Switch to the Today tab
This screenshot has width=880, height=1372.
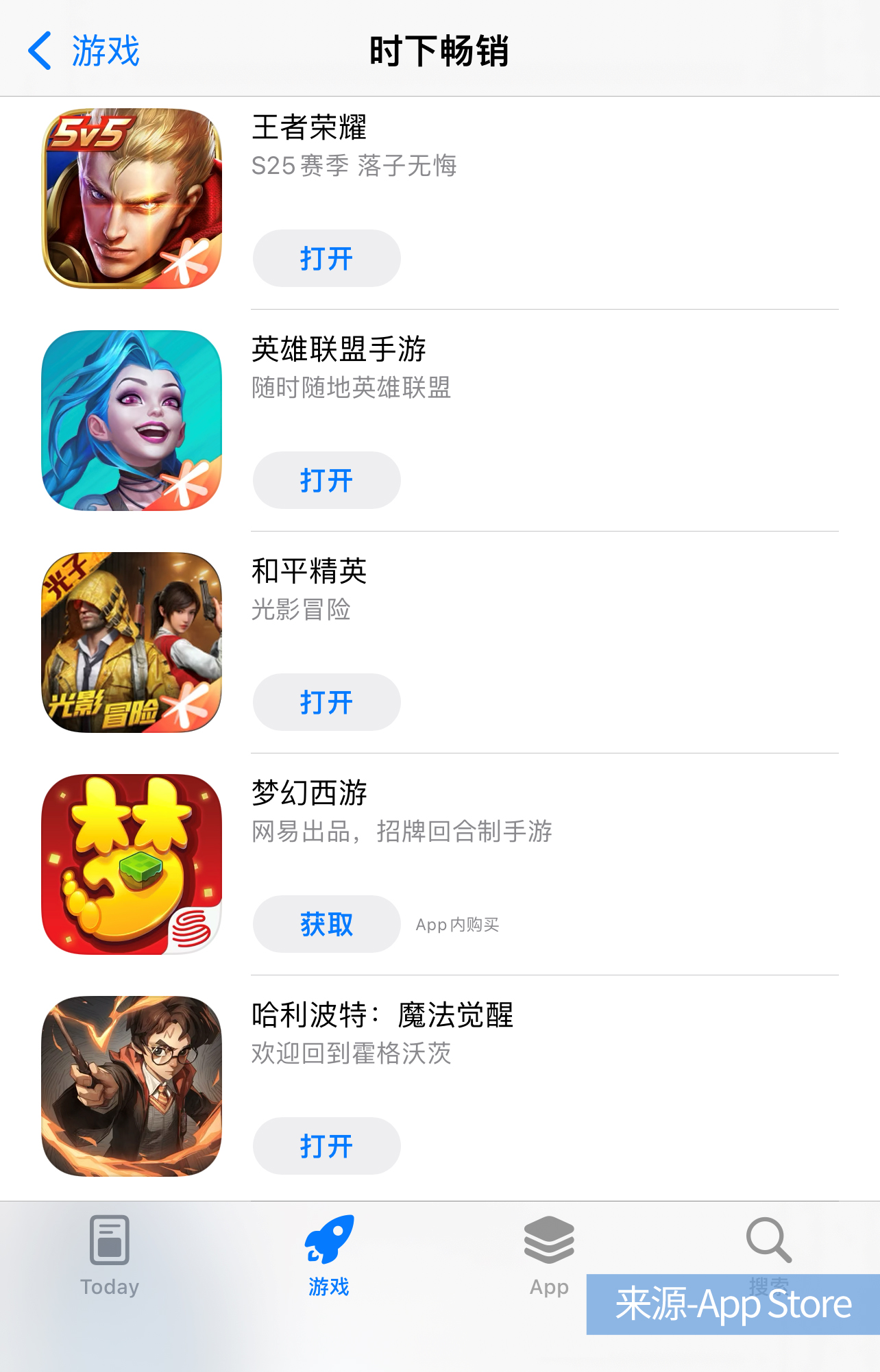pyautogui.click(x=110, y=1255)
